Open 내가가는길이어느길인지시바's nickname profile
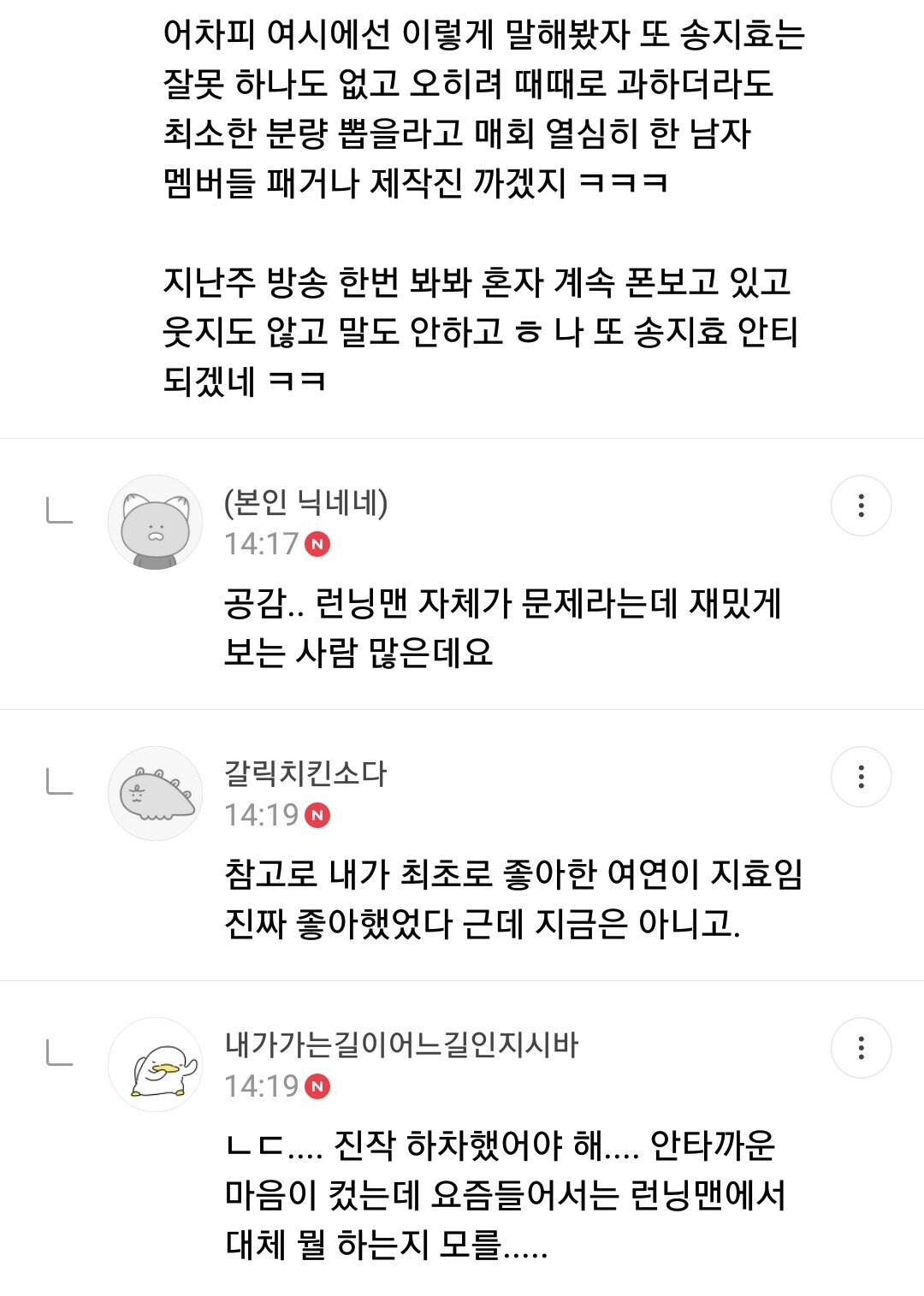Image resolution: width=924 pixels, height=1296 pixels. coord(401,1045)
